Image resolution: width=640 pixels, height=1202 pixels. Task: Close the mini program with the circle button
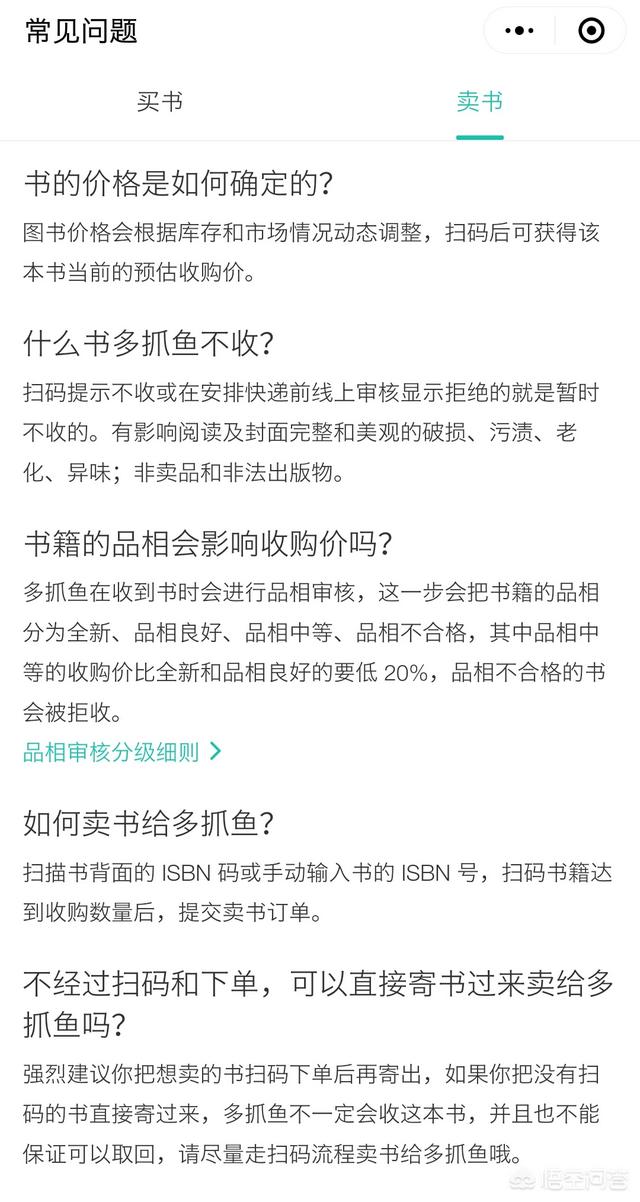[x=592, y=31]
